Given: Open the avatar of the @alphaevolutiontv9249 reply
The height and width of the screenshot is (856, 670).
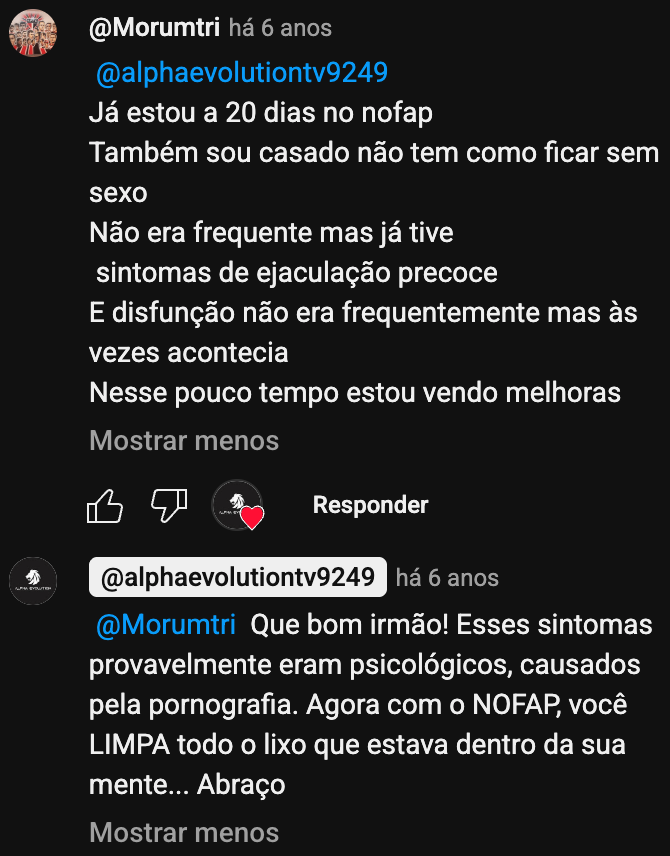Looking at the screenshot, I should [x=33, y=582].
